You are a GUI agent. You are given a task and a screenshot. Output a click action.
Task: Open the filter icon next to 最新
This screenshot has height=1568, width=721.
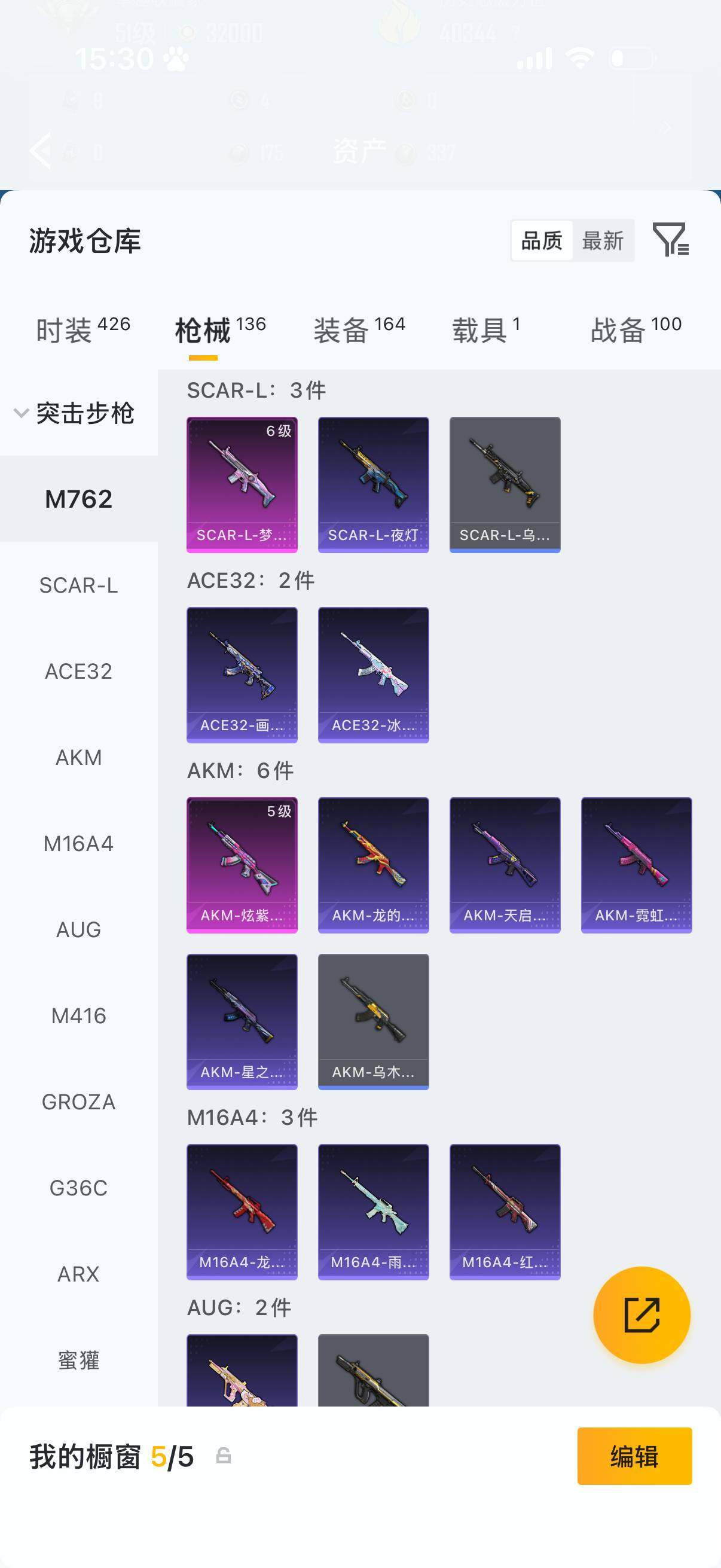point(670,239)
